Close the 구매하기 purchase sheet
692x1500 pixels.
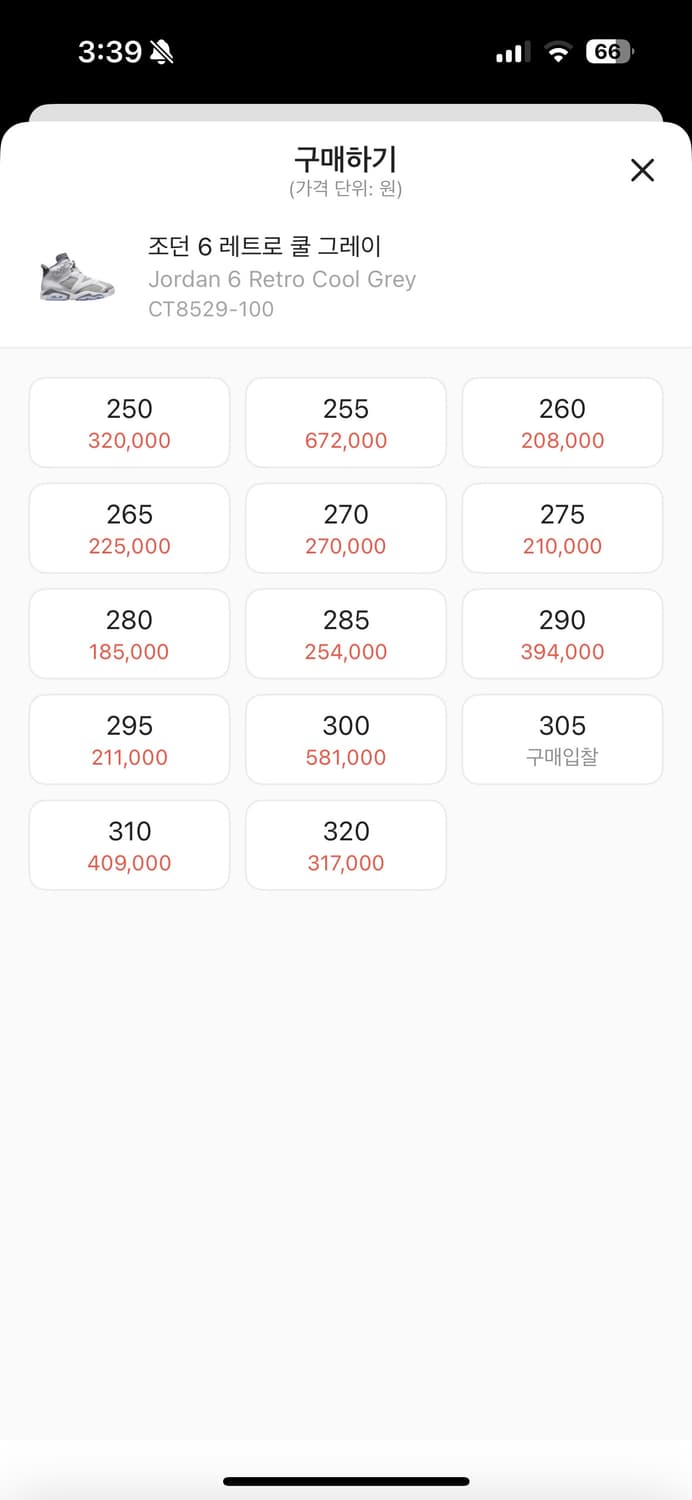tap(642, 170)
